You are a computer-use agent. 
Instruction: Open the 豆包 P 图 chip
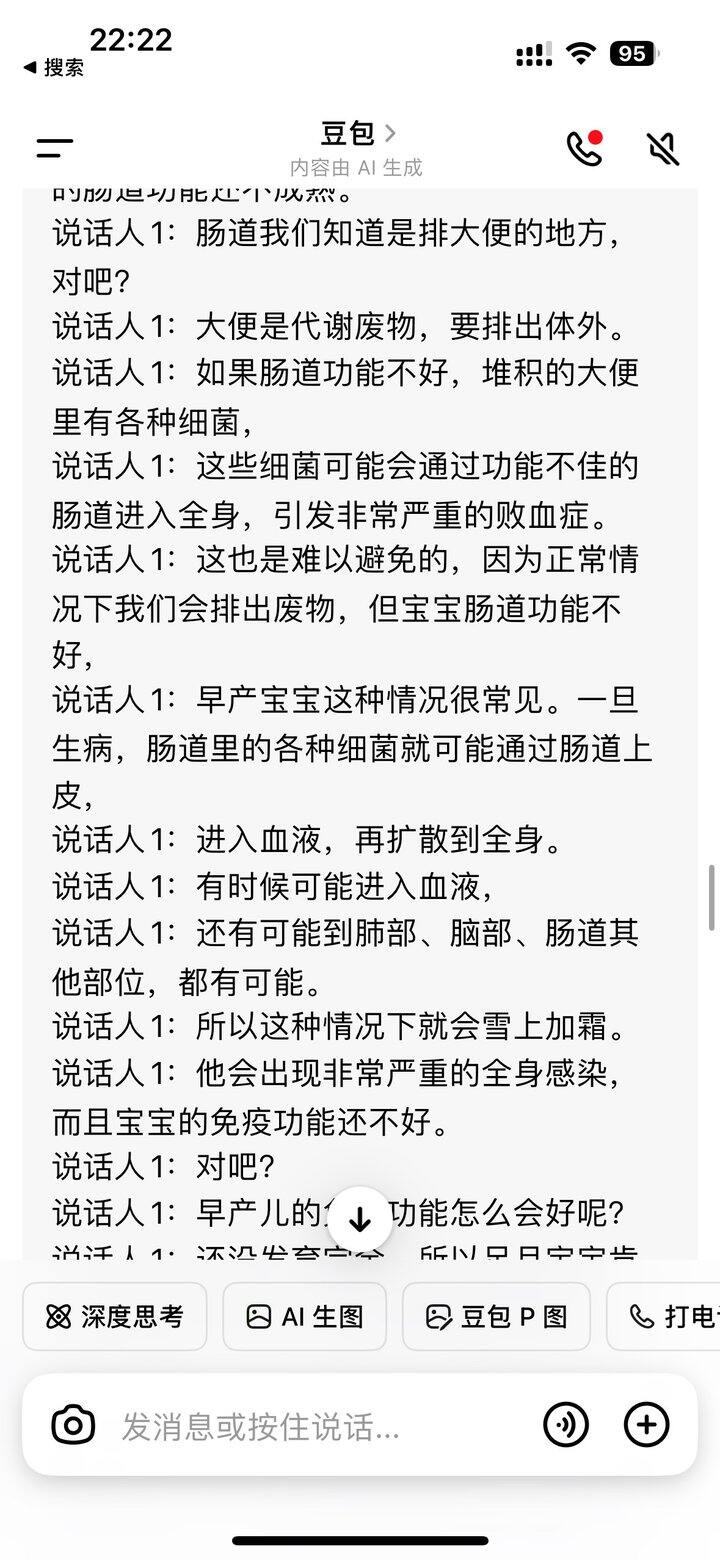coord(497,1317)
